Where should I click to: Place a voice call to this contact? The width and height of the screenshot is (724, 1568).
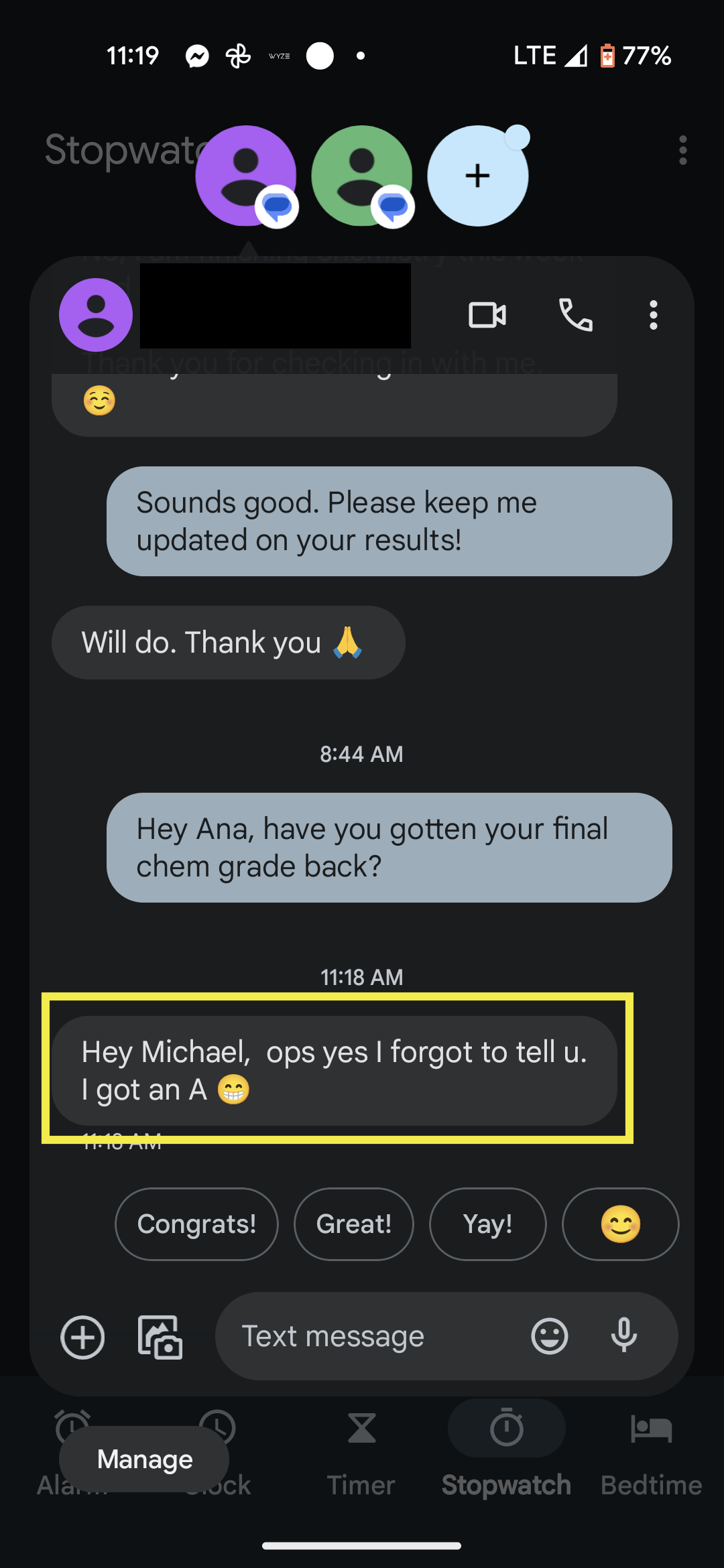point(576,315)
